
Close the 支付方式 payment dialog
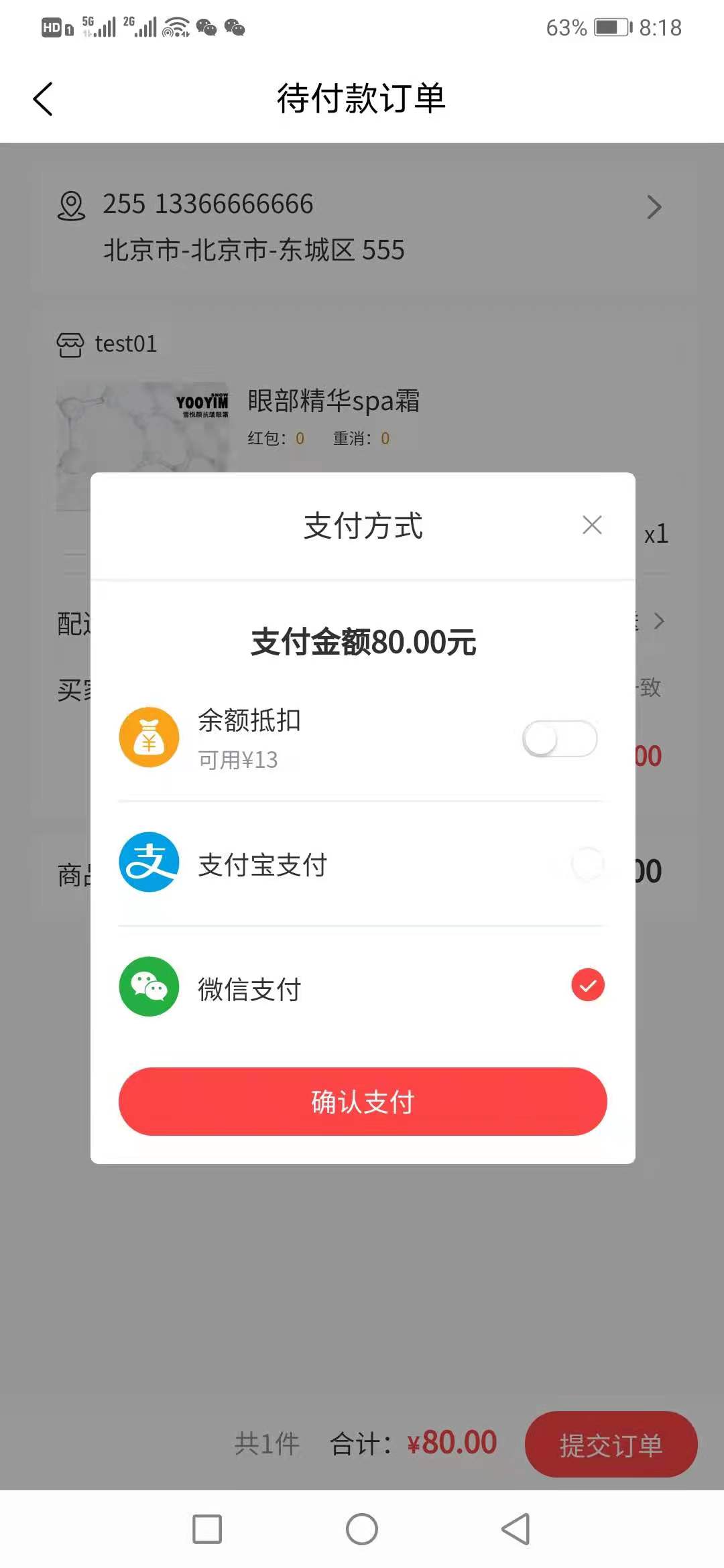(592, 525)
